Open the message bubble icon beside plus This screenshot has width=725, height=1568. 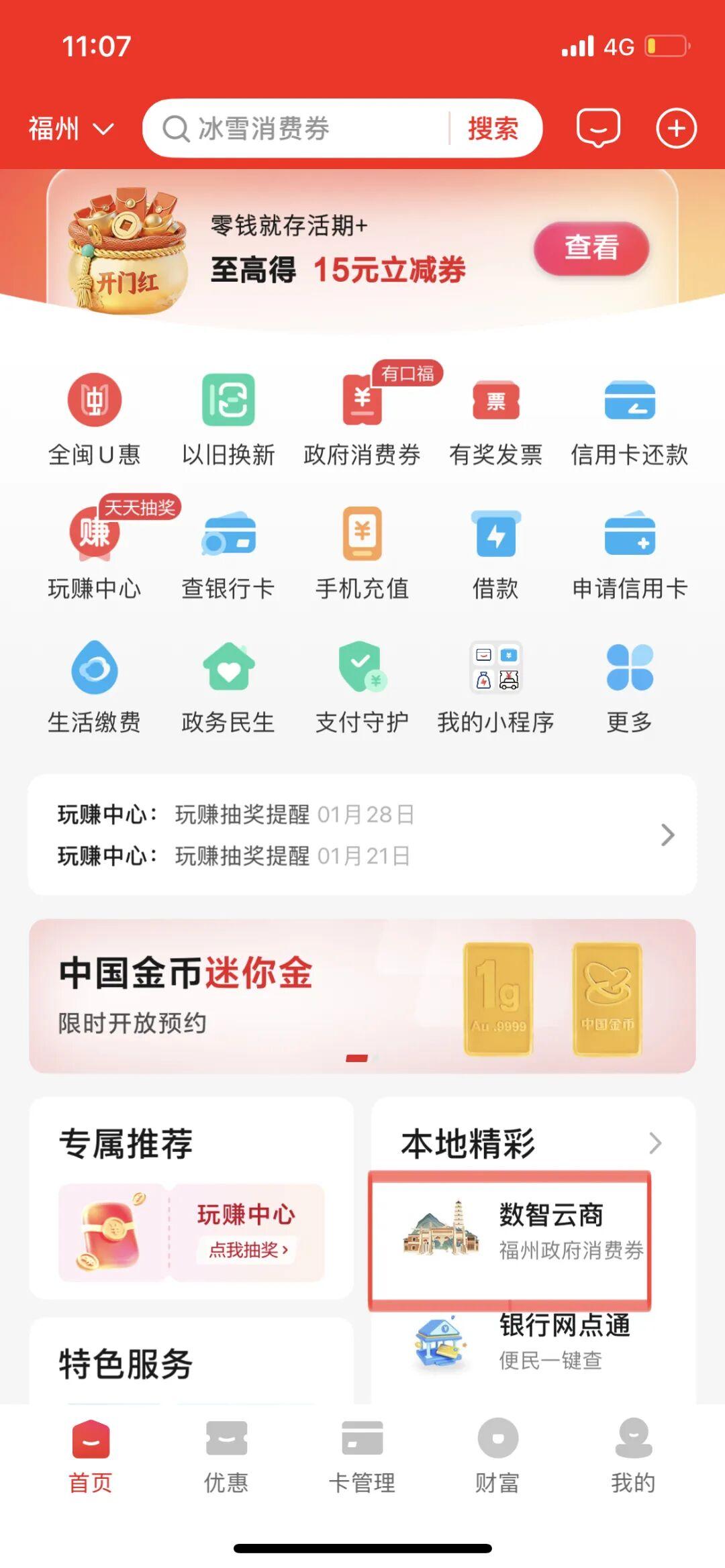[x=599, y=127]
